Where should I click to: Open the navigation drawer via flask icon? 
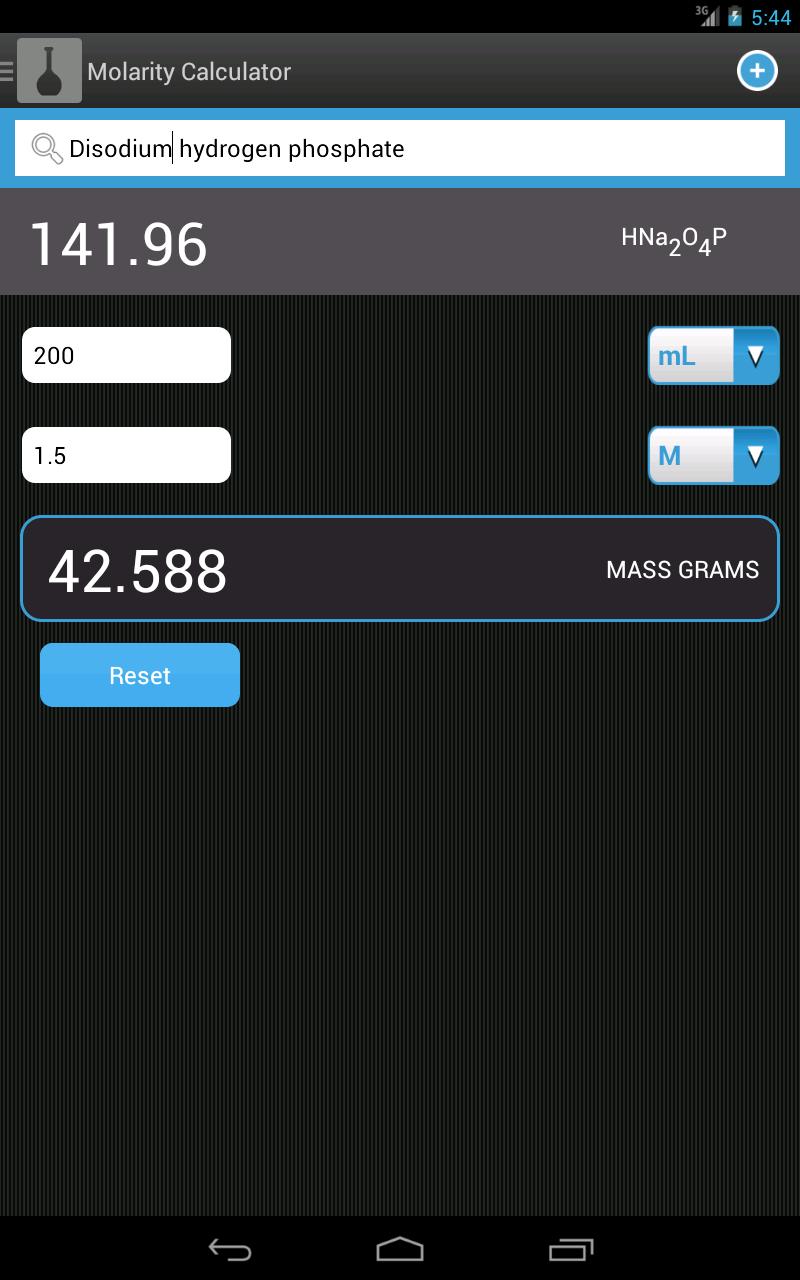click(48, 71)
